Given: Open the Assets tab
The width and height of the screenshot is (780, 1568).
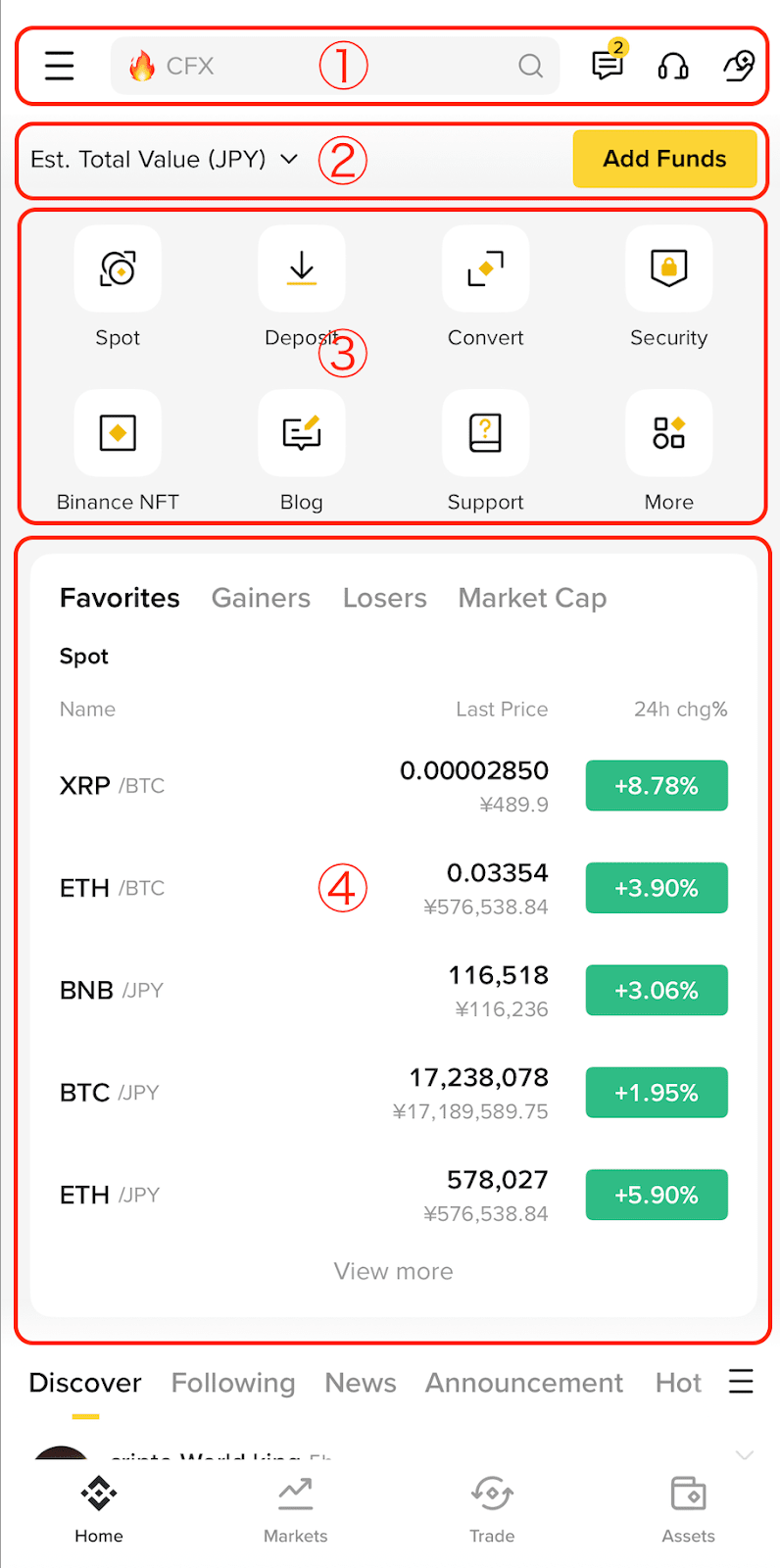Looking at the screenshot, I should pyautogui.click(x=688, y=1509).
